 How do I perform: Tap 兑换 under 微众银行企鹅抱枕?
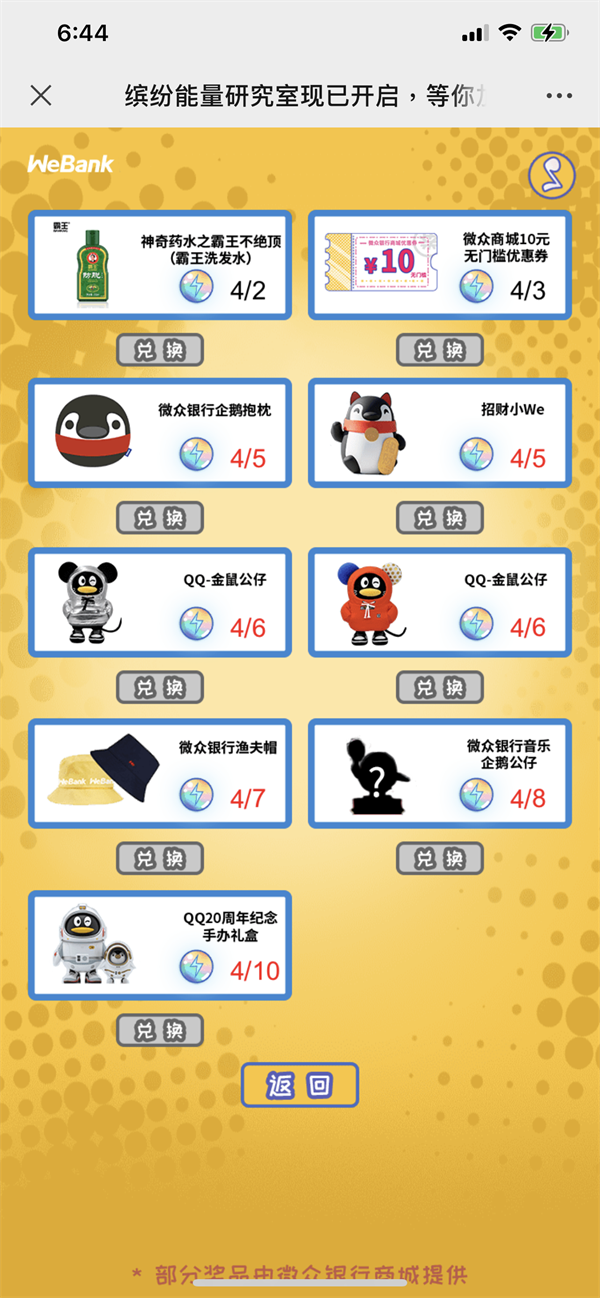pos(160,518)
